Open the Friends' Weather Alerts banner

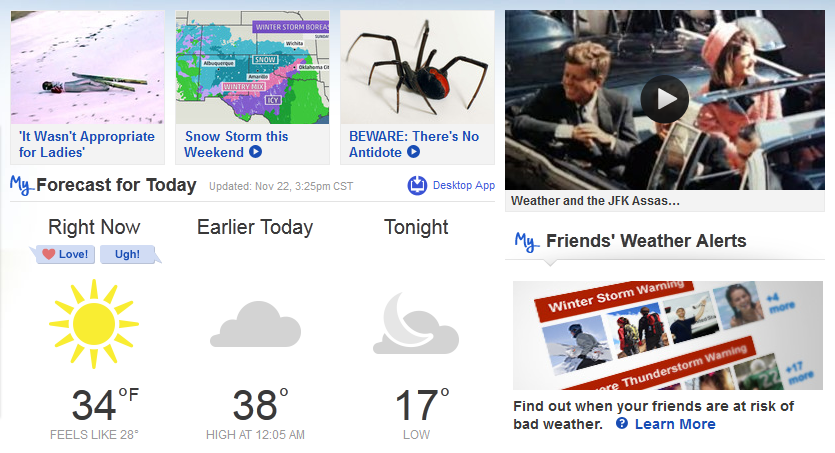click(667, 335)
